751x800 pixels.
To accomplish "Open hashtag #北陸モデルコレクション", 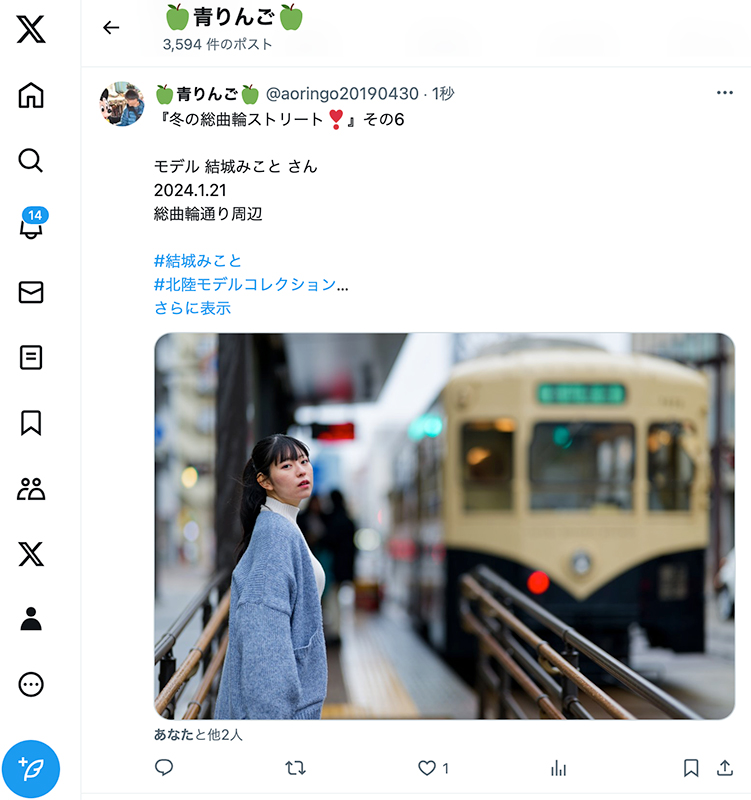I will pos(245,284).
